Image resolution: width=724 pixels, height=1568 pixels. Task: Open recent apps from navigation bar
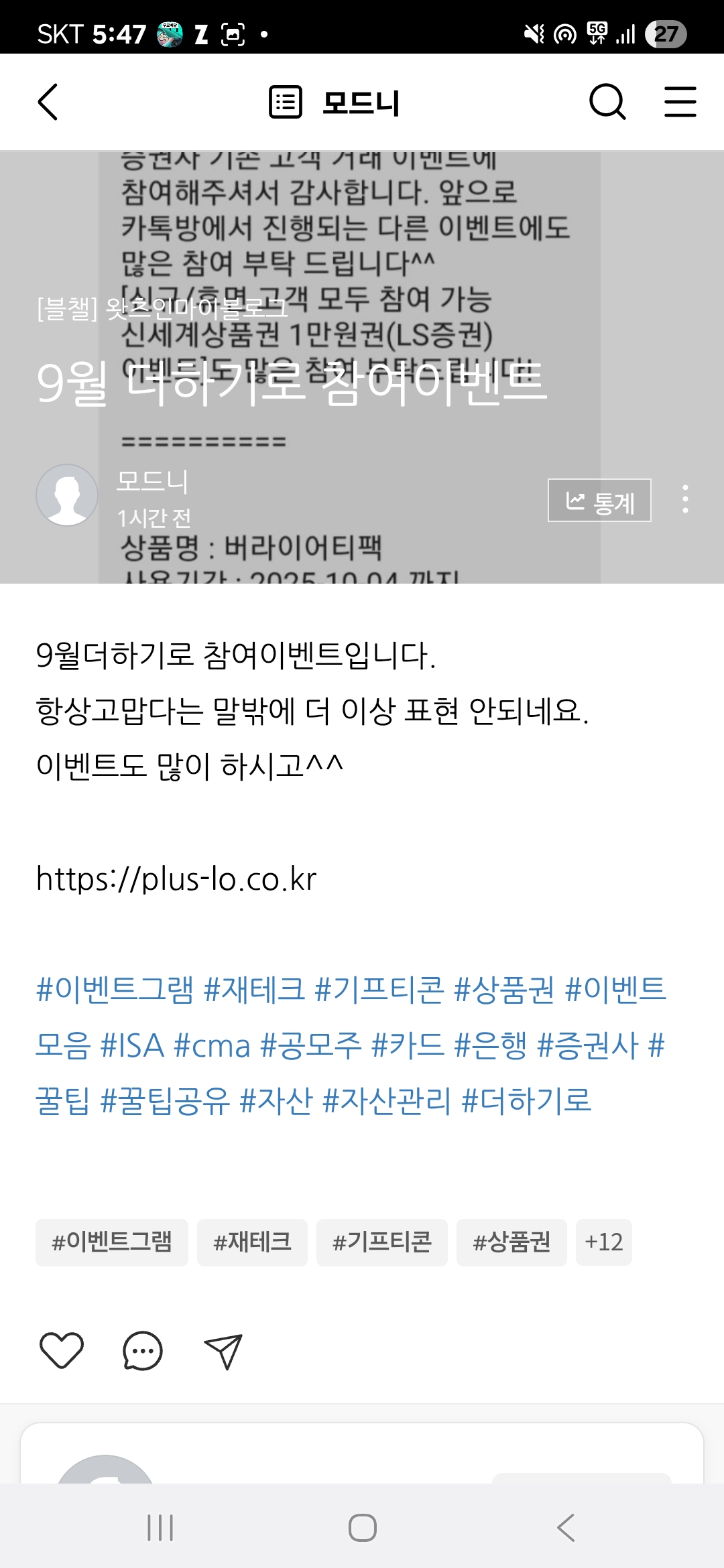(x=160, y=1528)
